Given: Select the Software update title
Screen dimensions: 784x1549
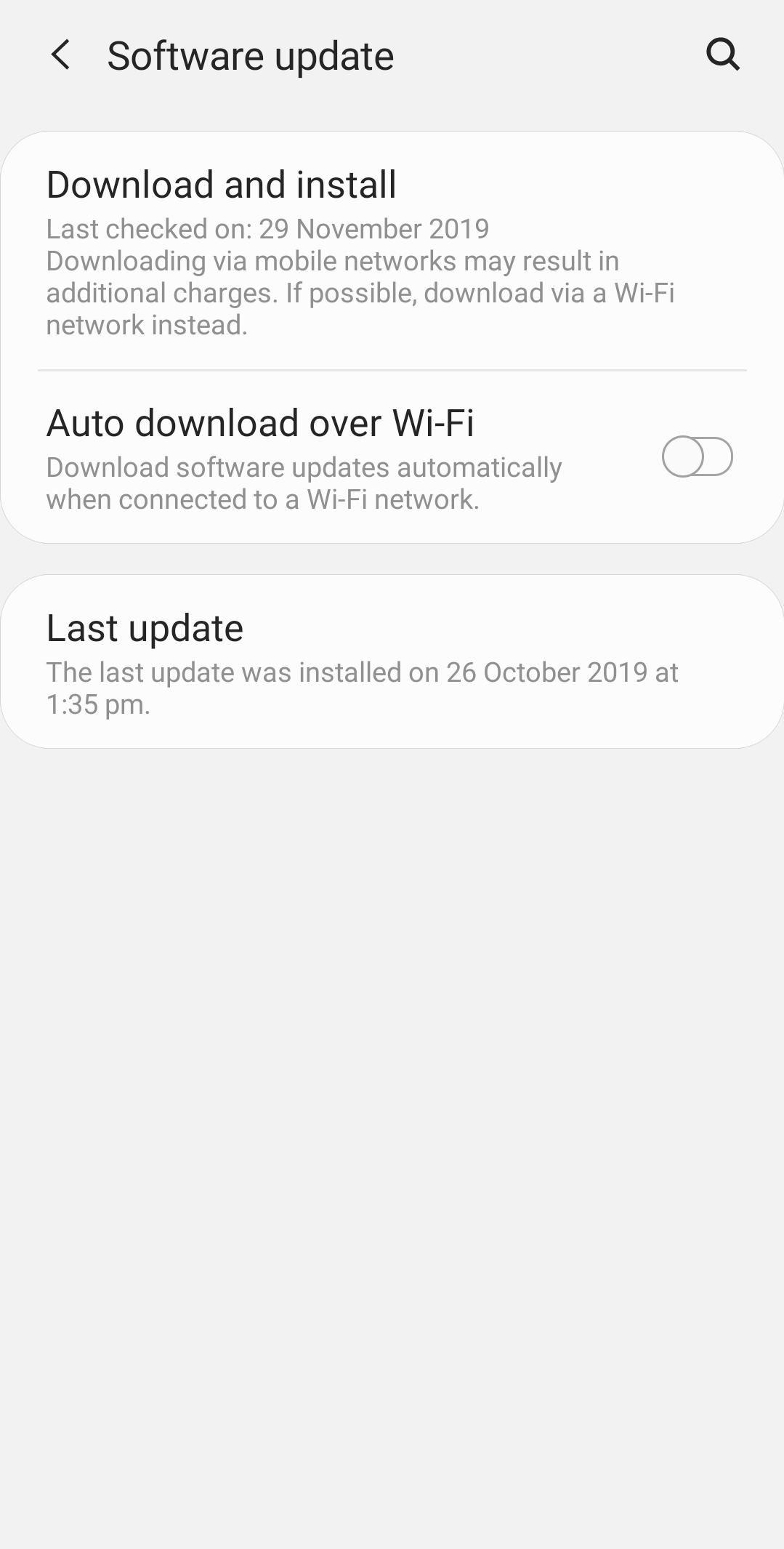Looking at the screenshot, I should pos(250,55).
